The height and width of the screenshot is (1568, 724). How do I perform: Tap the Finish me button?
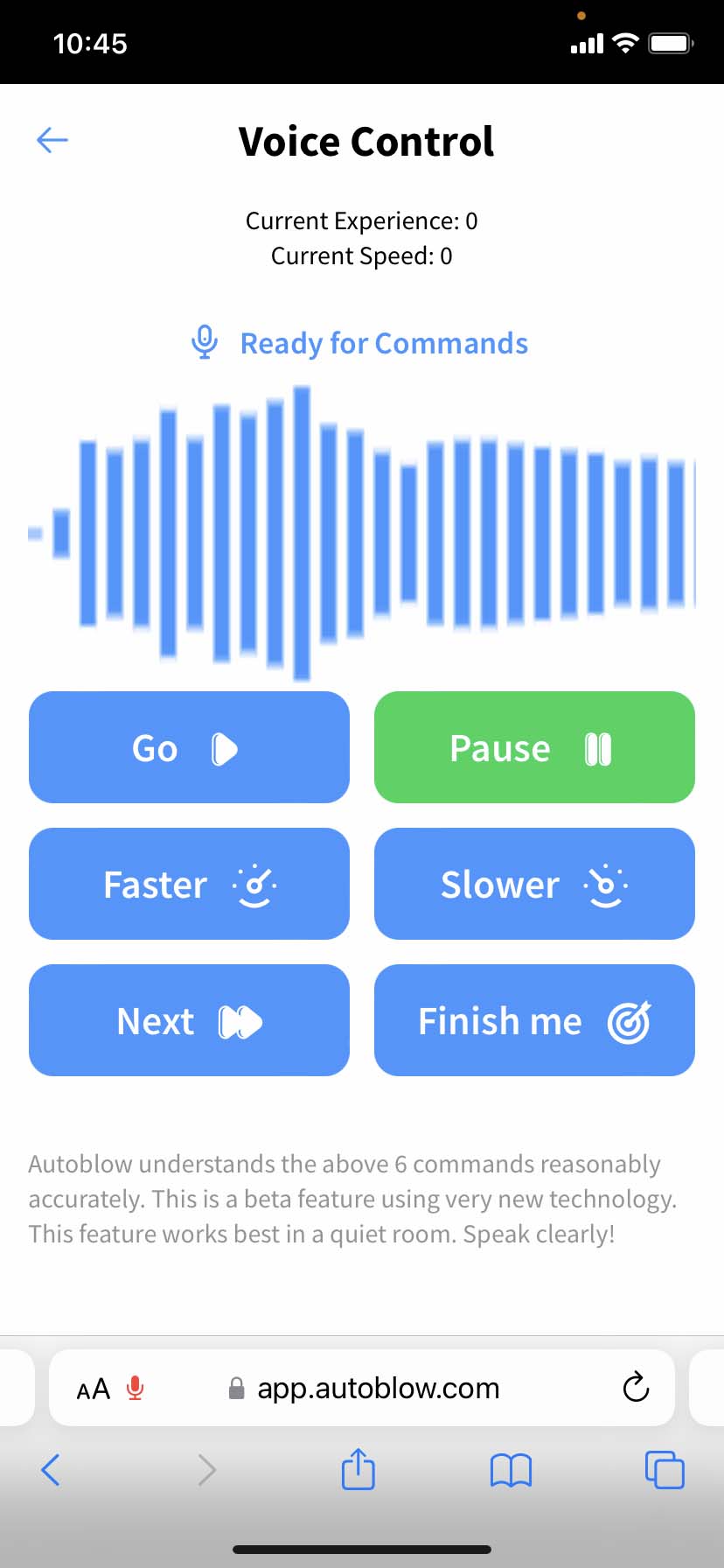[534, 1020]
